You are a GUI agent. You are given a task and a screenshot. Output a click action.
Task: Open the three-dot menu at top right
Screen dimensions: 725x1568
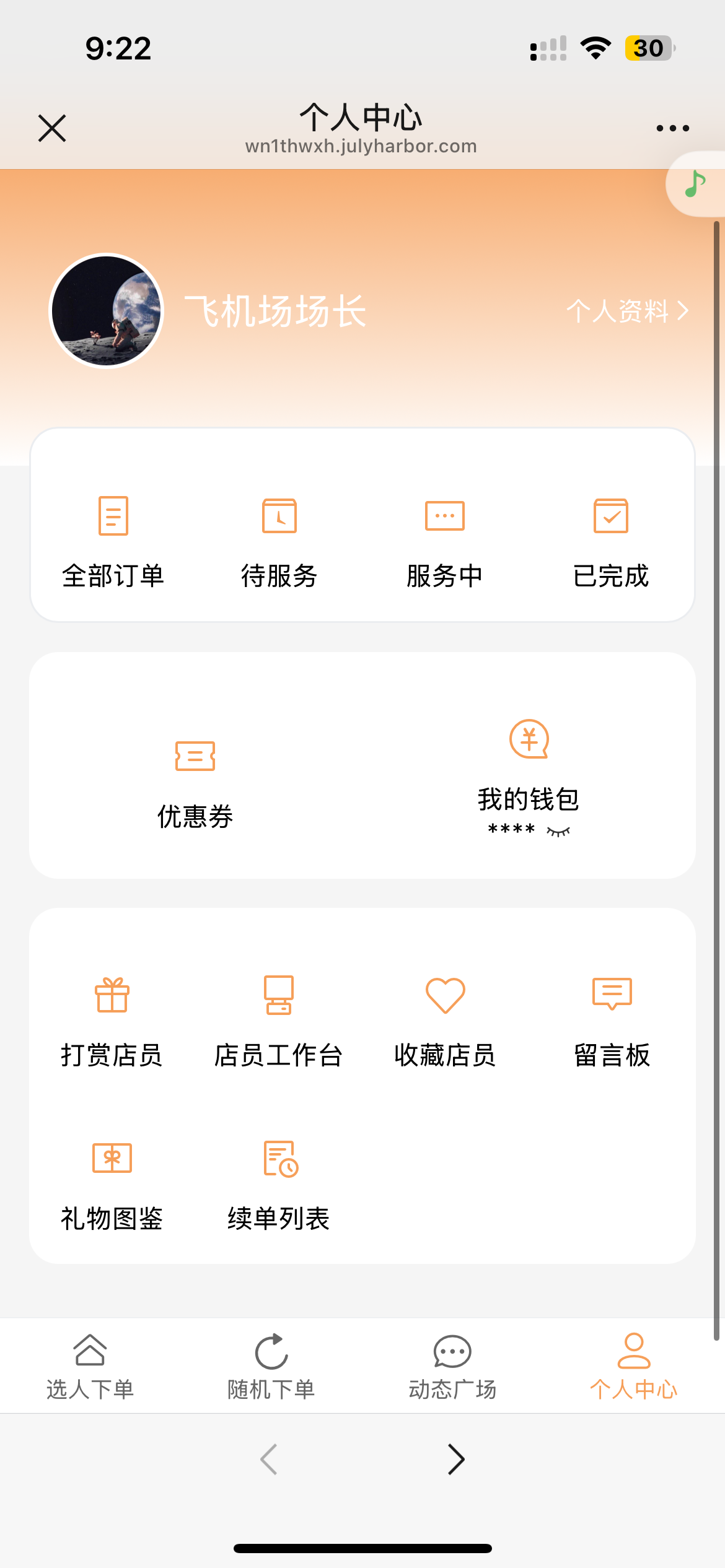(x=672, y=127)
